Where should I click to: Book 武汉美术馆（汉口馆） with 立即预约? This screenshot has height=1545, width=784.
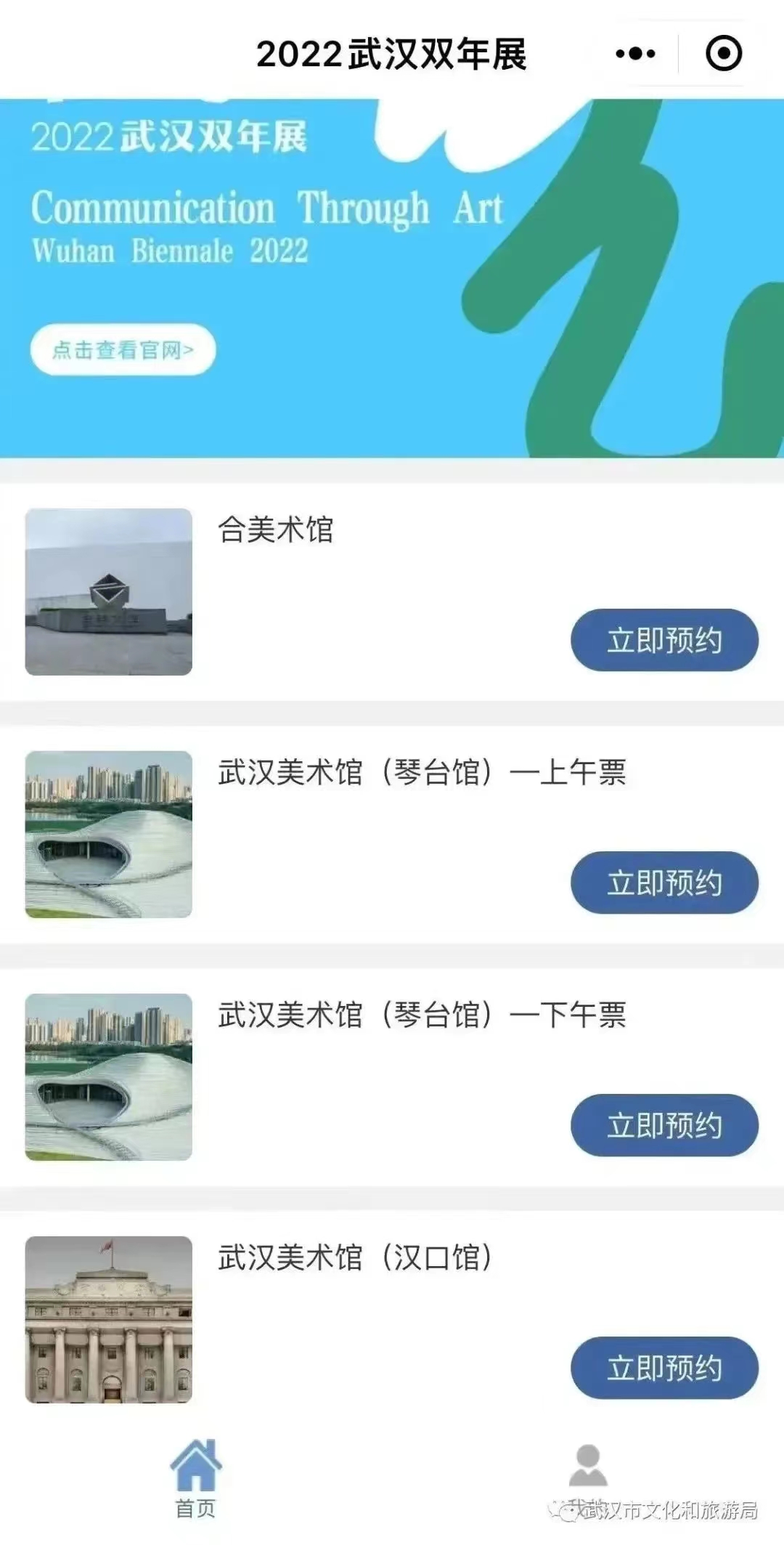664,1368
